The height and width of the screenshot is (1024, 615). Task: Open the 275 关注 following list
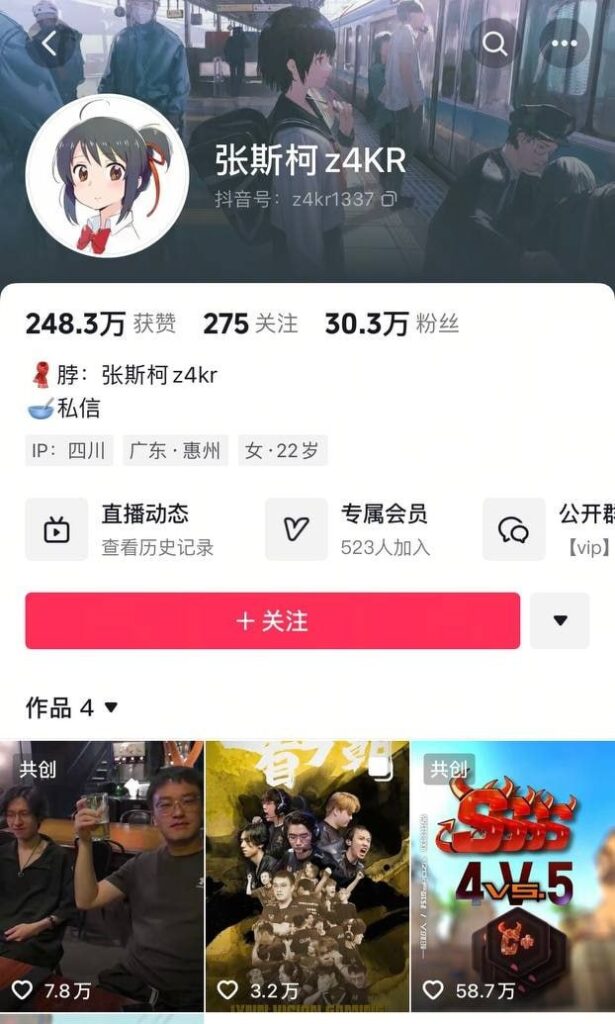(x=250, y=324)
